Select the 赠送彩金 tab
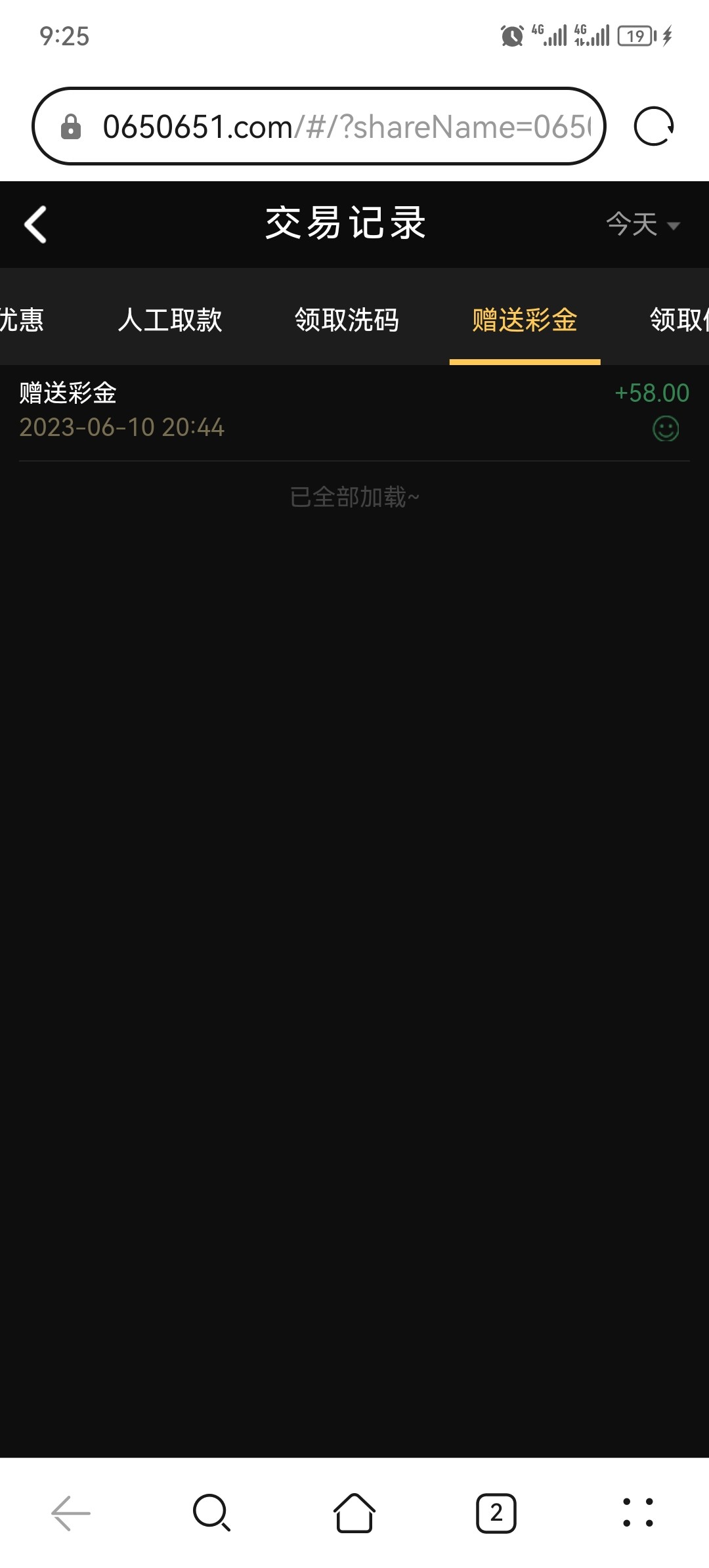Screen dimensions: 709x1568 (x=525, y=320)
